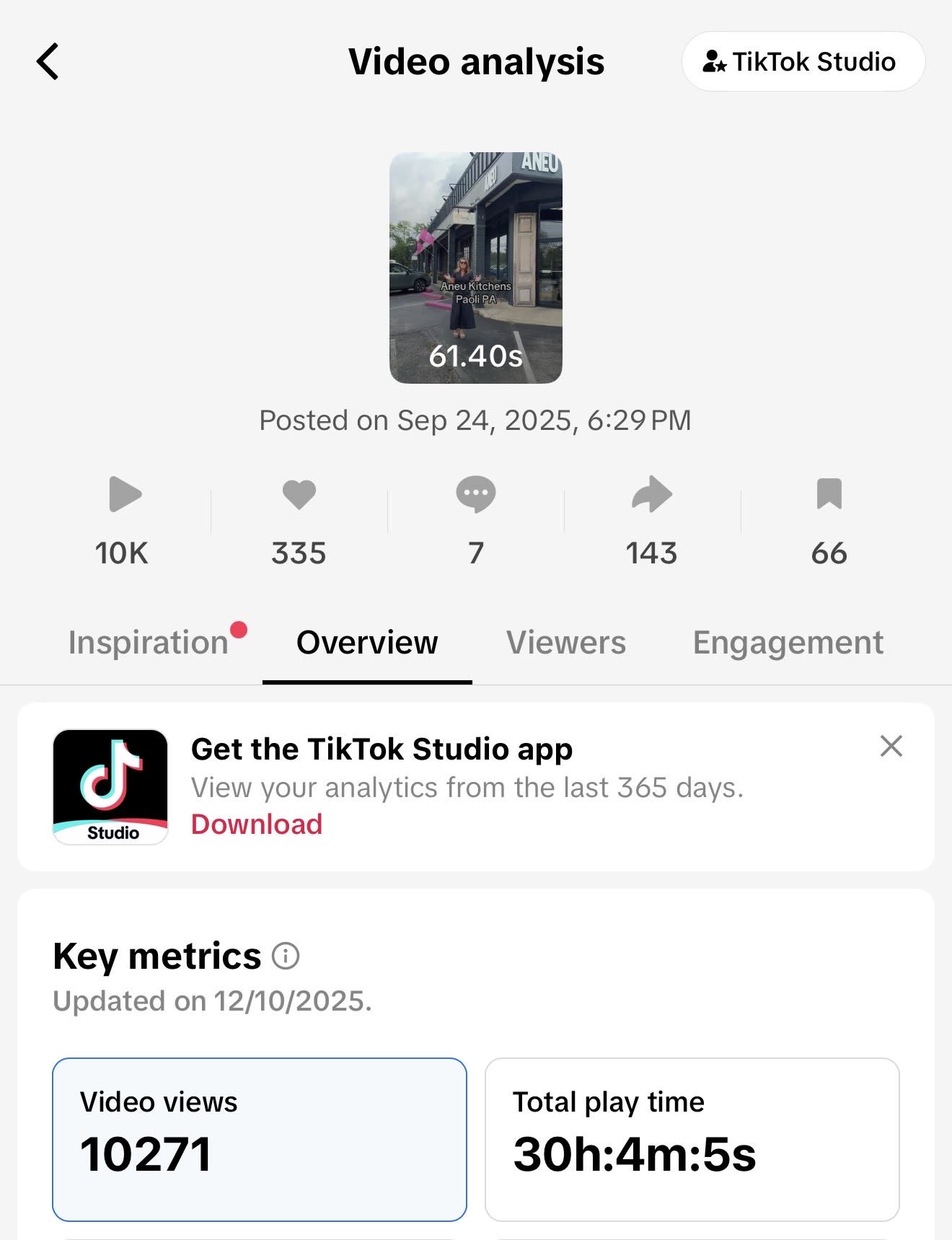The image size is (952, 1240).
Task: Open TikTok Studio button
Action: [803, 62]
